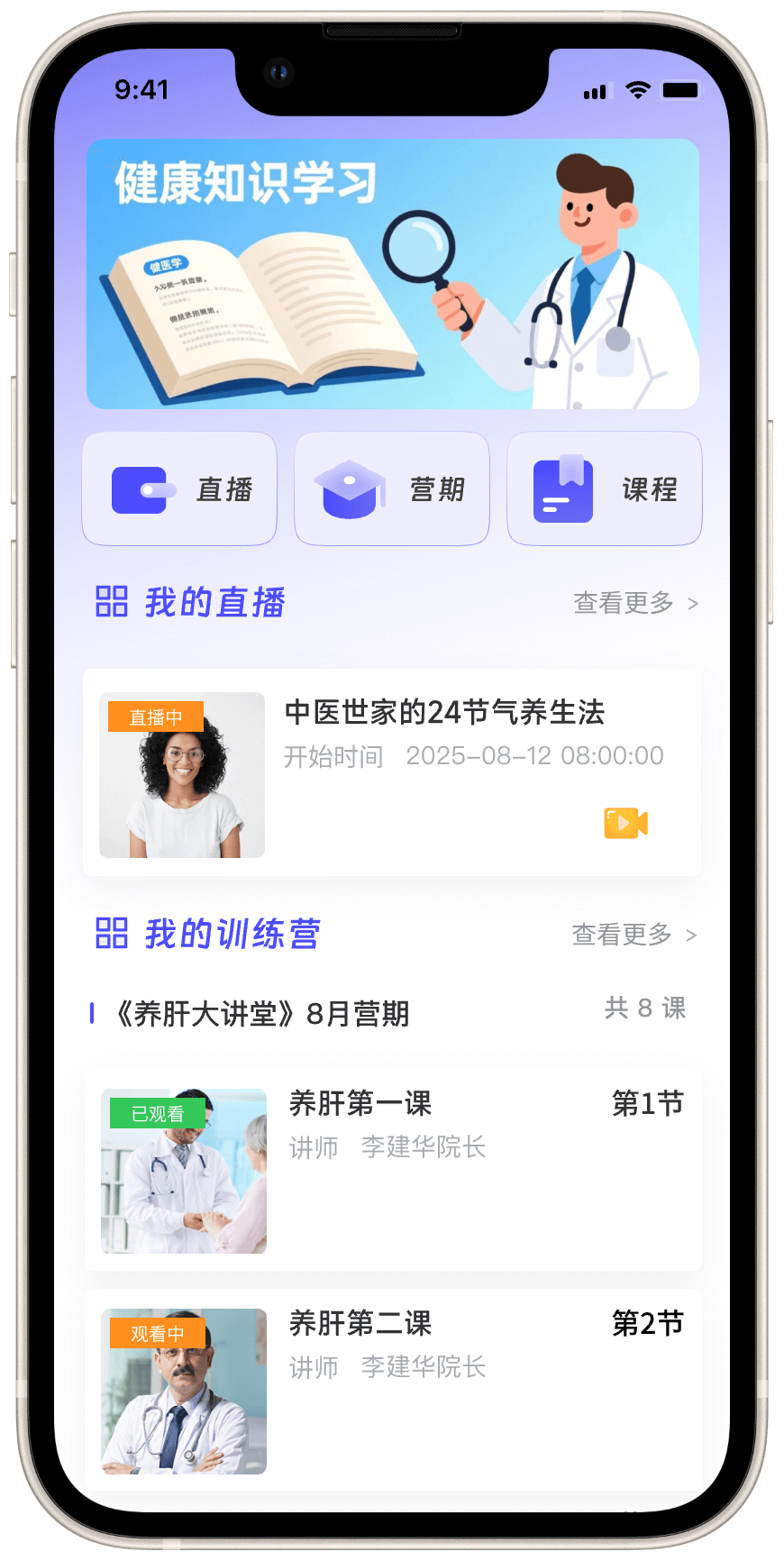Toggle the 直播中 live status badge

coord(156,716)
